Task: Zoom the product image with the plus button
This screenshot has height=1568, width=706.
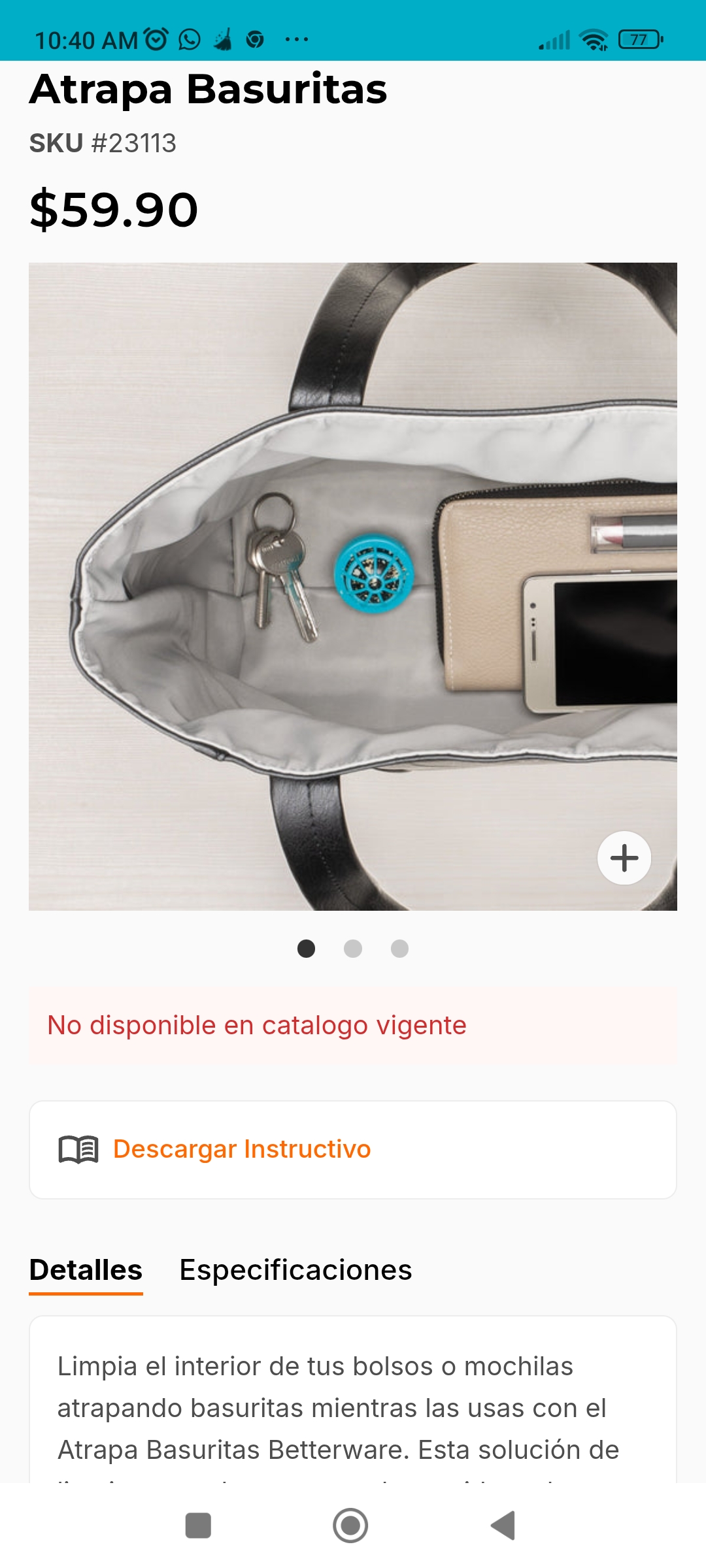Action: 624,858
